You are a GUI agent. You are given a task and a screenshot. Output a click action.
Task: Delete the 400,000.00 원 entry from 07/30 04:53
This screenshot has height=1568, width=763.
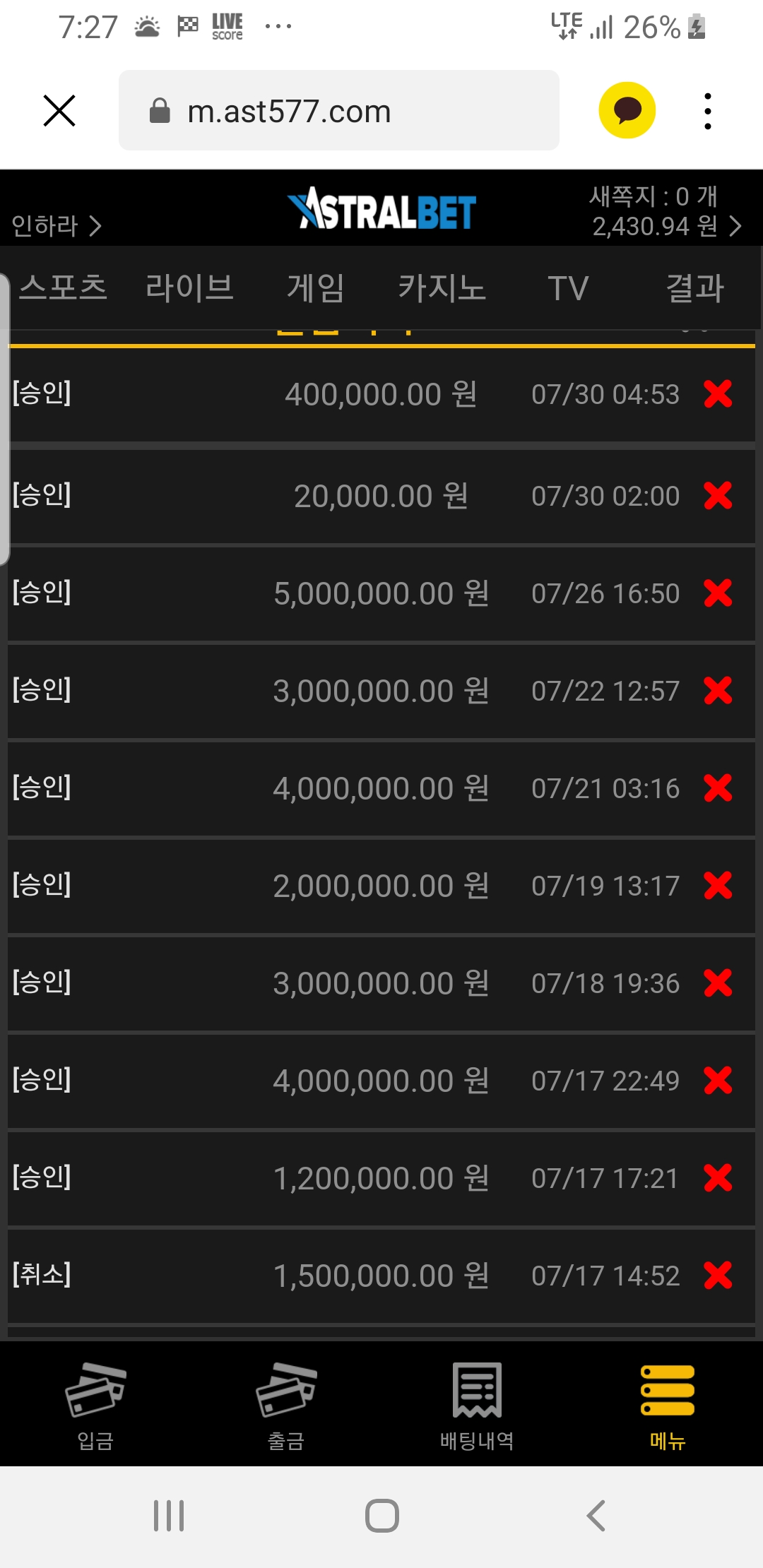click(x=718, y=394)
